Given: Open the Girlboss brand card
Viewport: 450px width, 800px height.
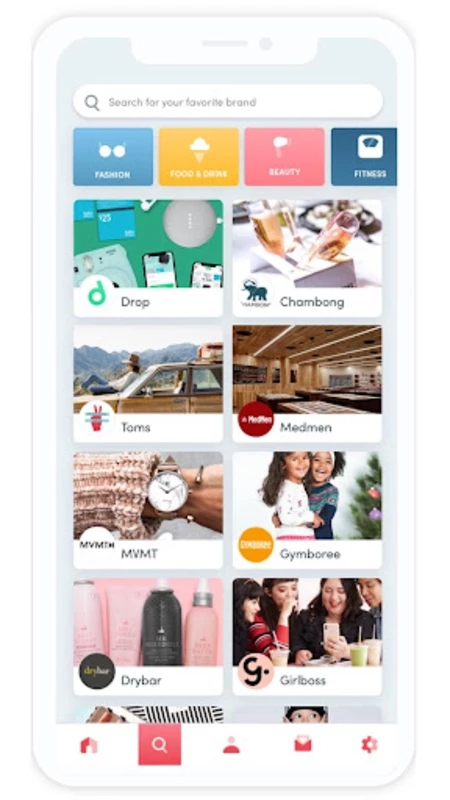Looking at the screenshot, I should pos(307,636).
